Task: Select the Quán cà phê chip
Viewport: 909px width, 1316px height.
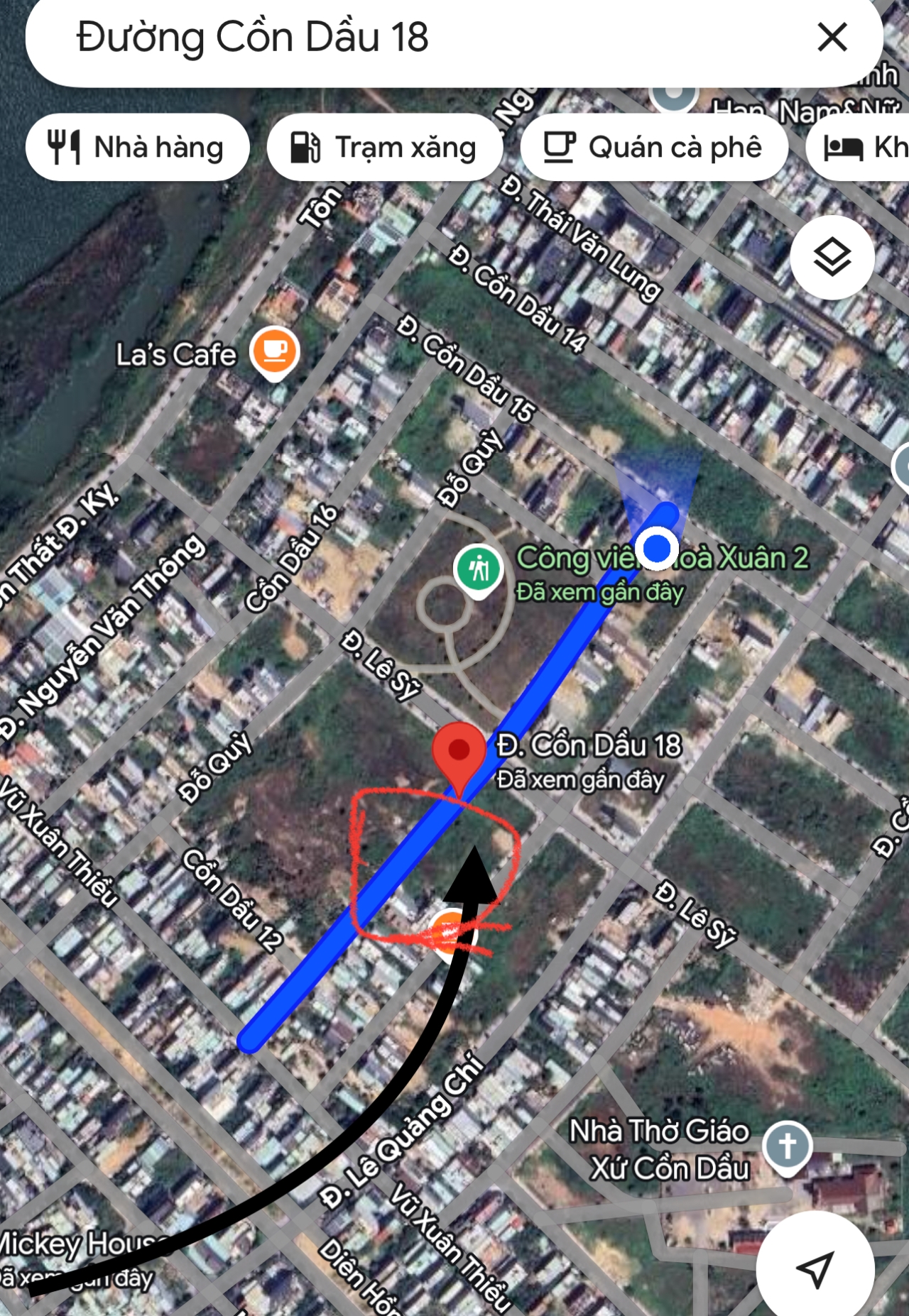Action: tap(653, 148)
